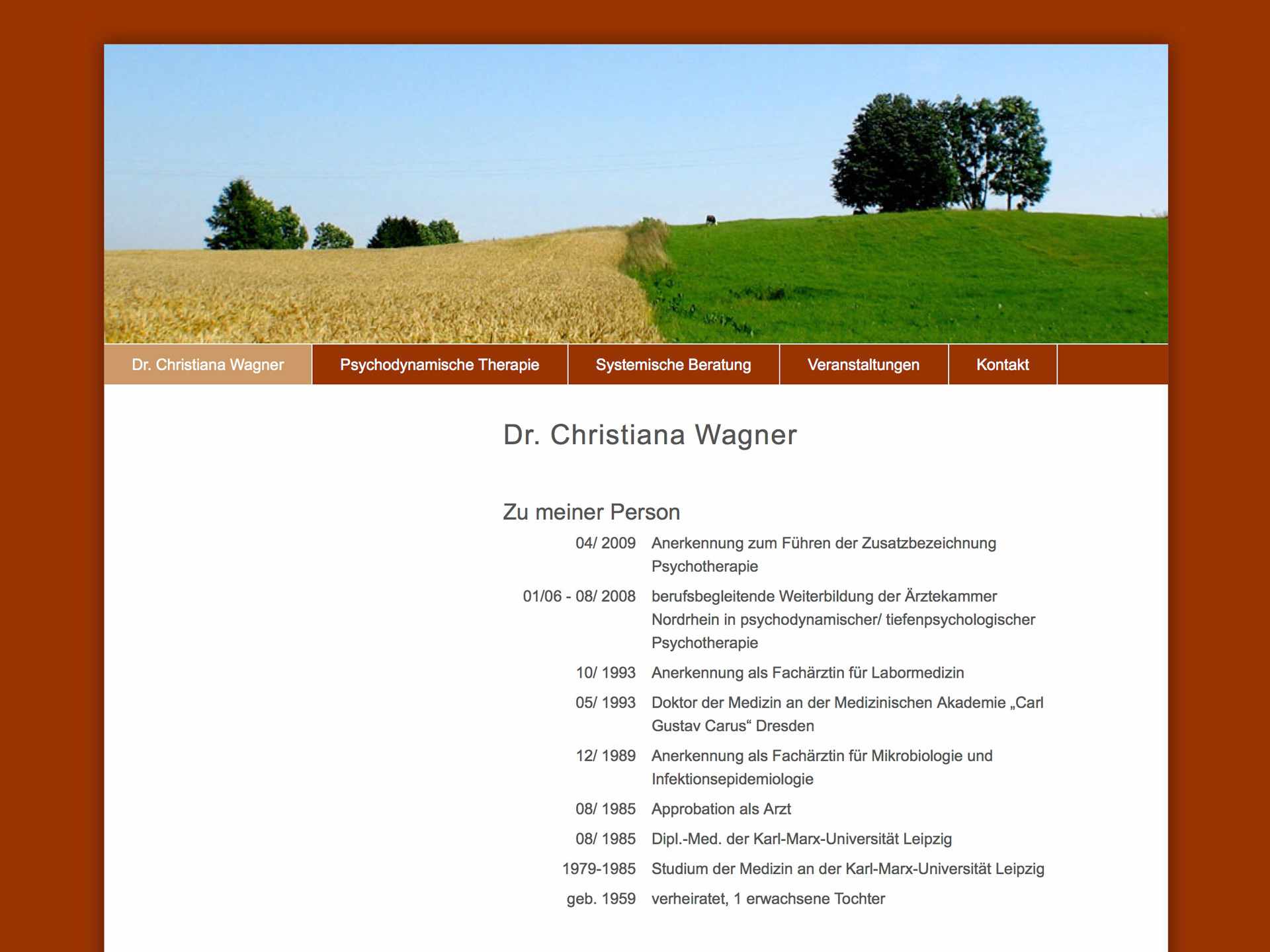Go to Psychodynamische Therapie page
The image size is (1270, 952).
pyautogui.click(x=439, y=364)
